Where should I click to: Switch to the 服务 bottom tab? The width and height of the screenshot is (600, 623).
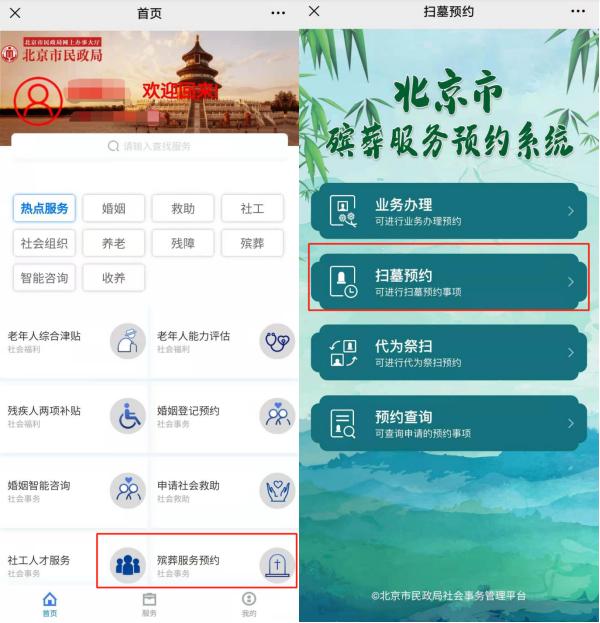[x=149, y=605]
